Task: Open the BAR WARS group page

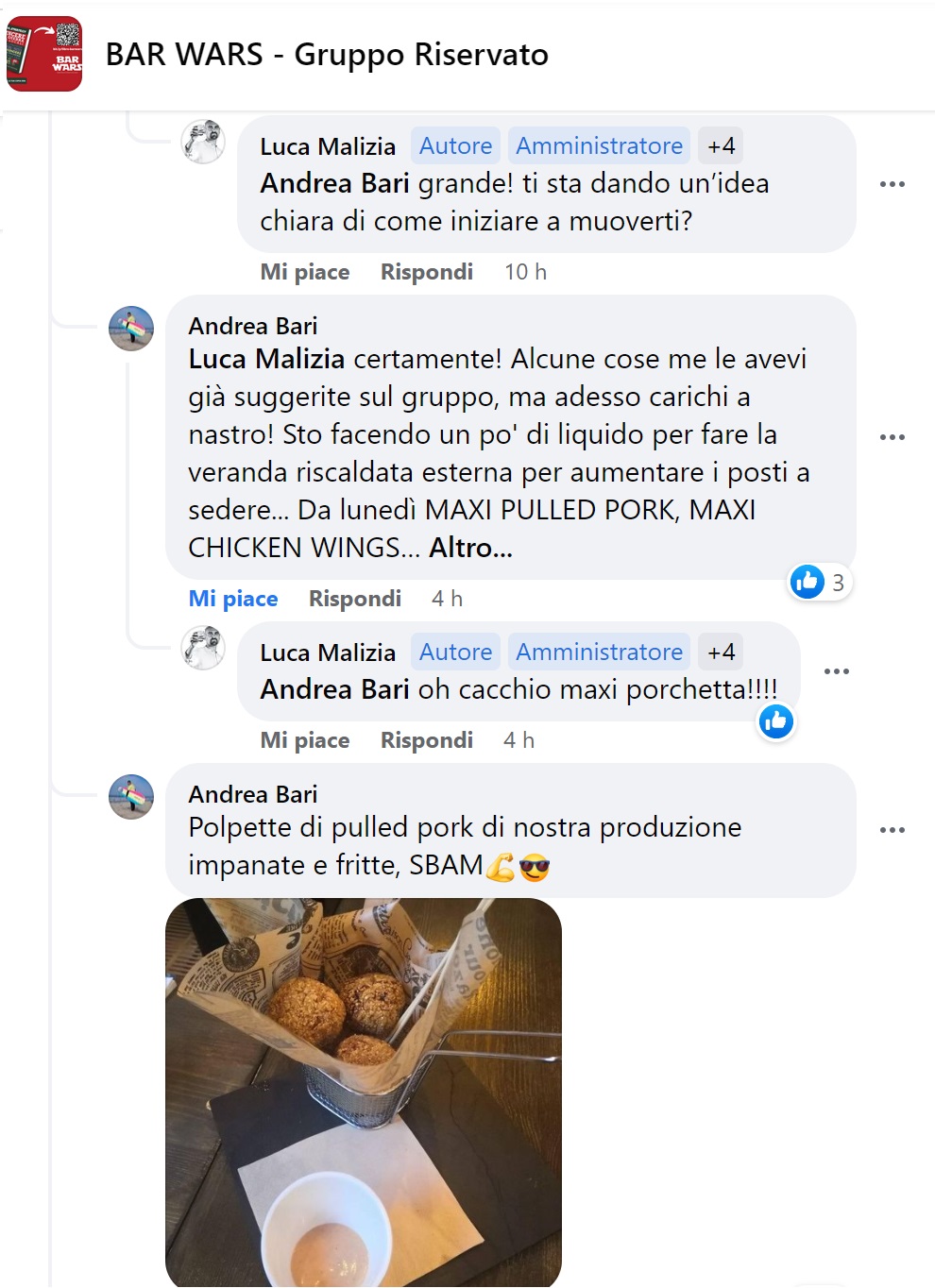Action: [x=326, y=55]
